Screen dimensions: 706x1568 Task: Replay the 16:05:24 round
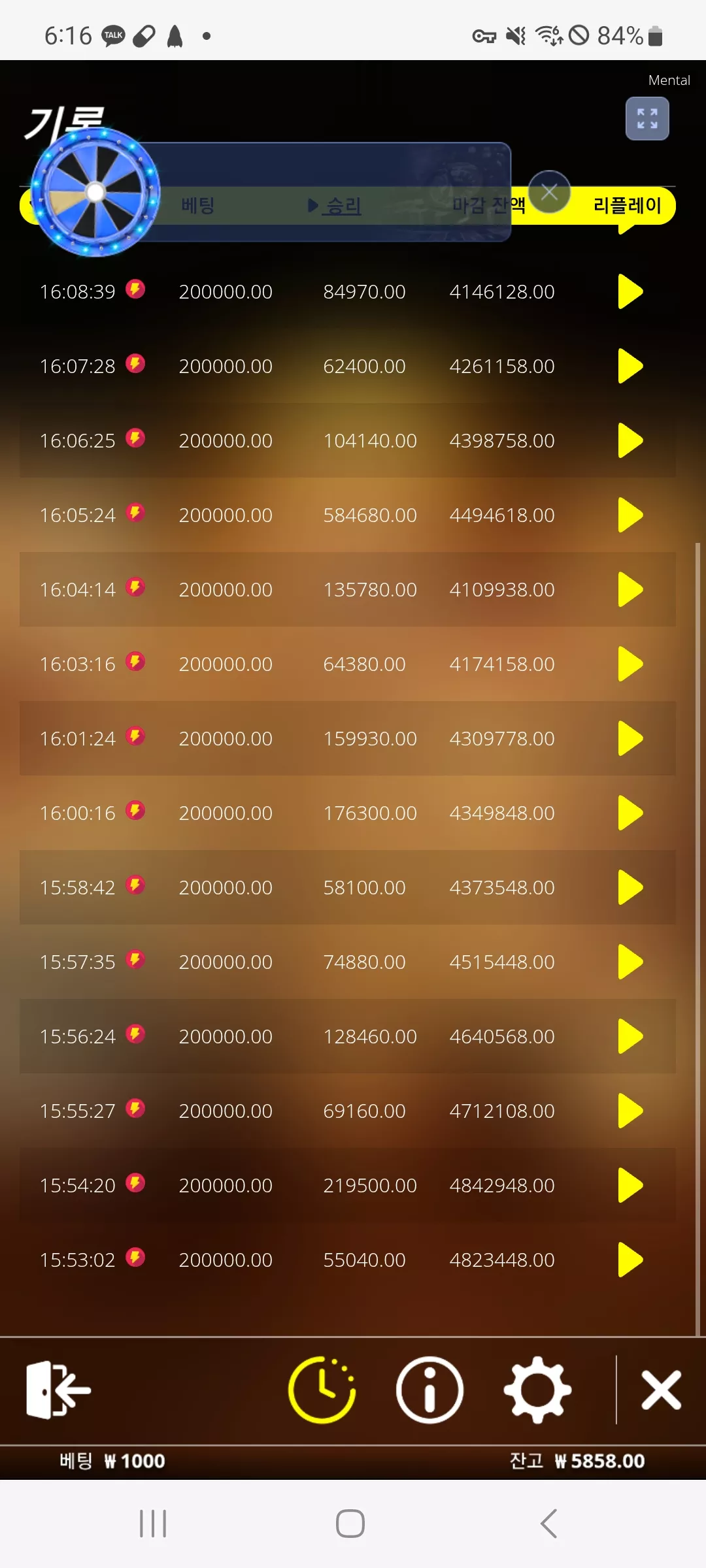click(631, 515)
